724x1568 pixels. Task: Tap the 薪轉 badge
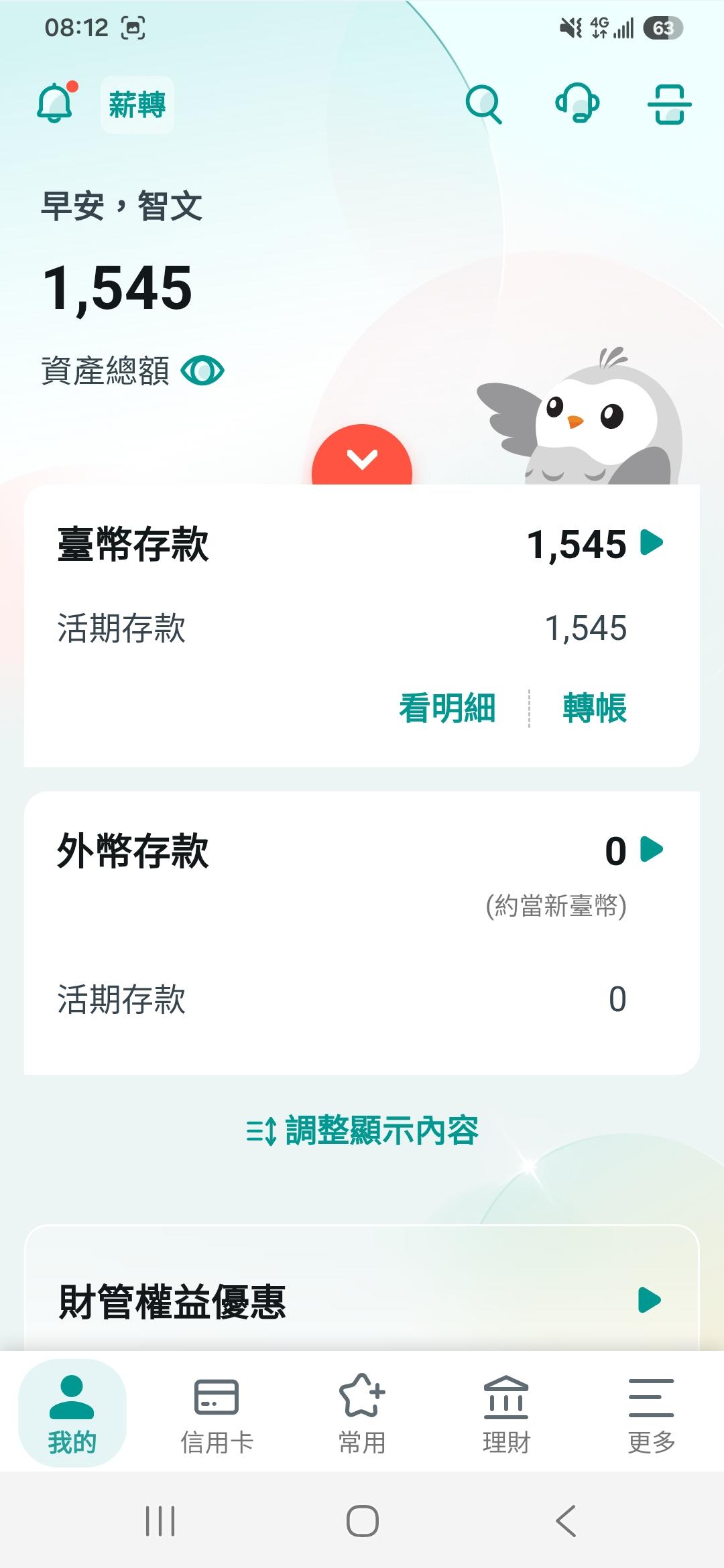coord(137,105)
